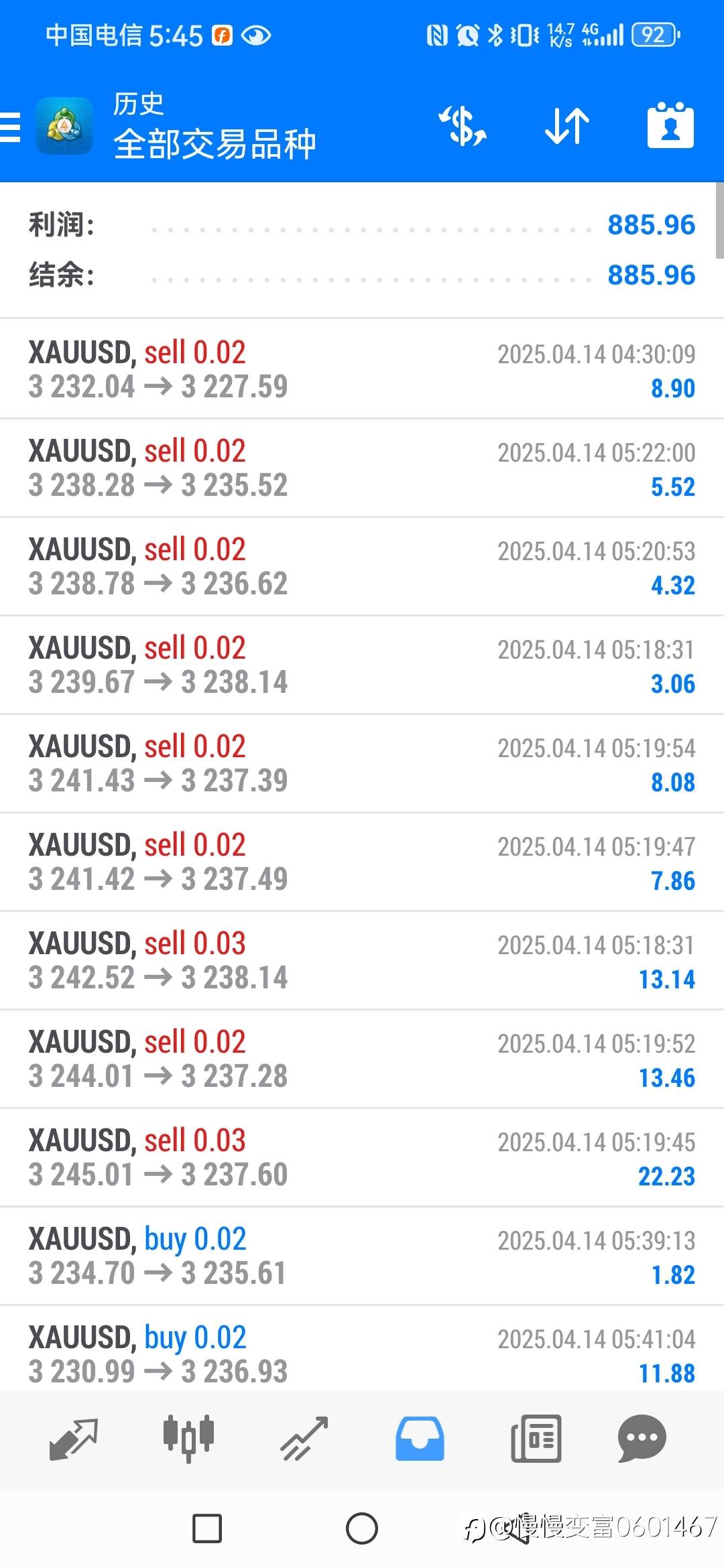Switch to the Trade tab
The image size is (724, 1568).
coord(304,1439)
